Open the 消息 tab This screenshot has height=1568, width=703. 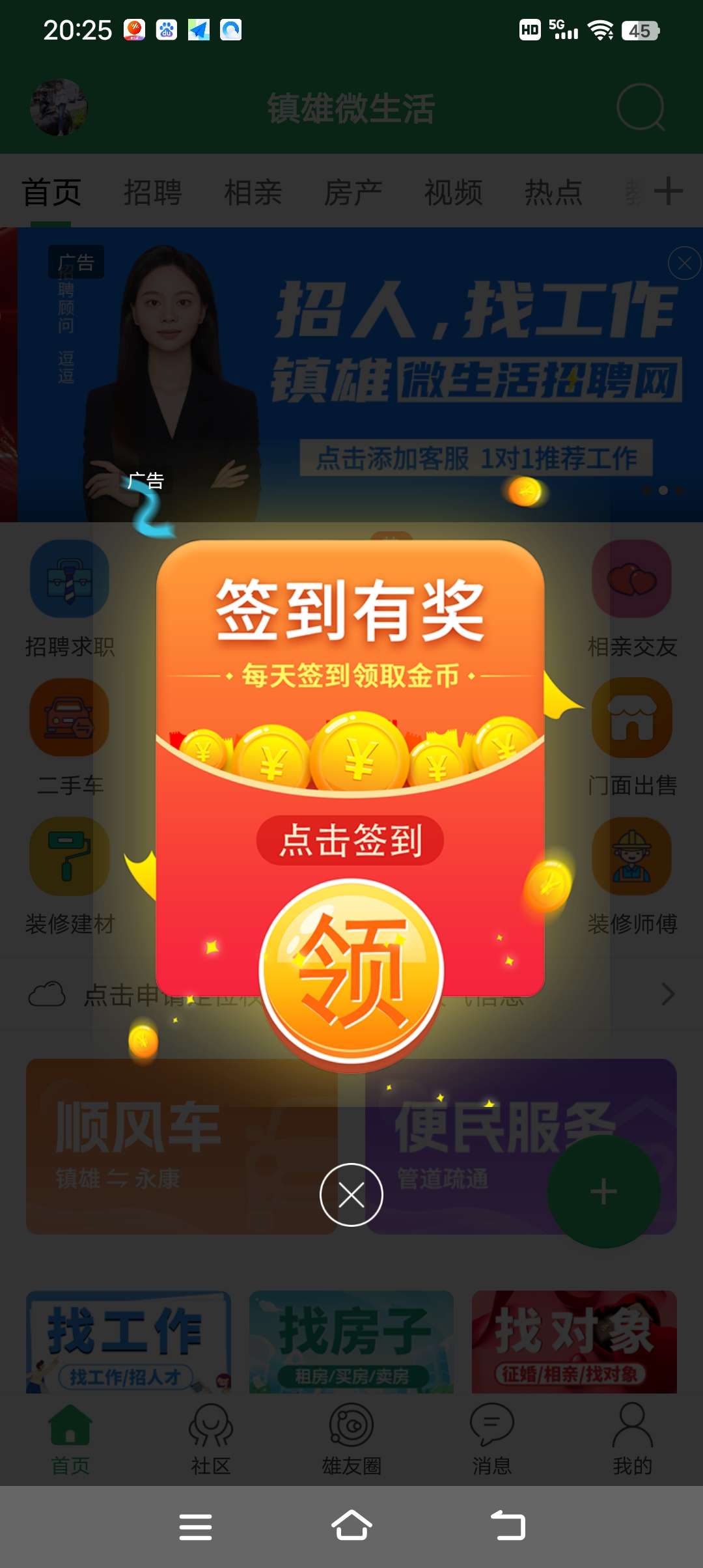pos(492,1439)
